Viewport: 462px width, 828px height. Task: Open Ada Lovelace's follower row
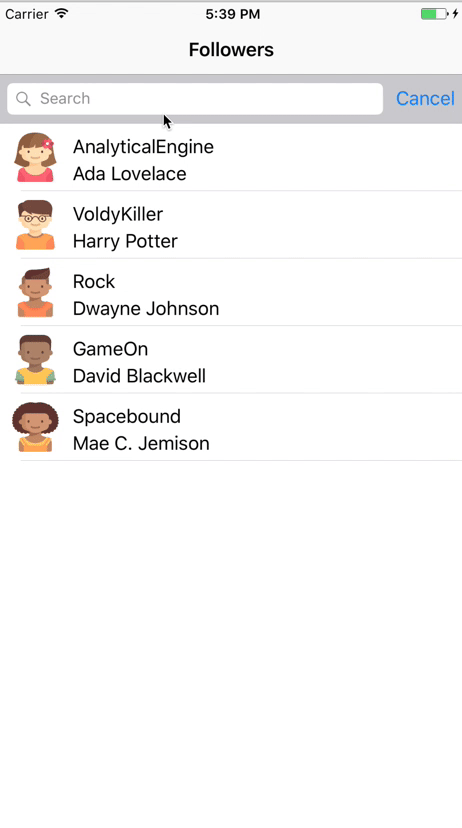[231, 157]
